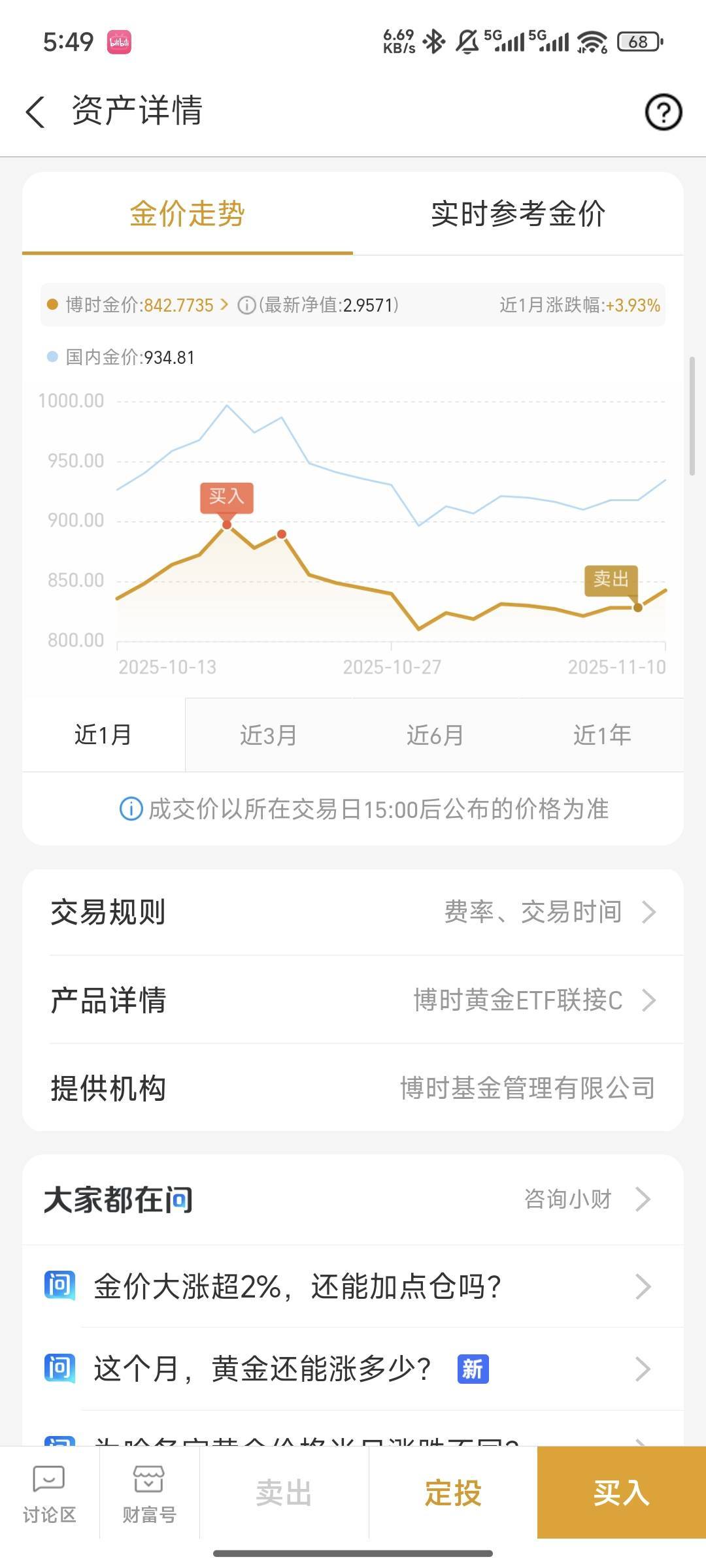
Task: Switch to the 实时参考金价 tab
Action: (518, 214)
